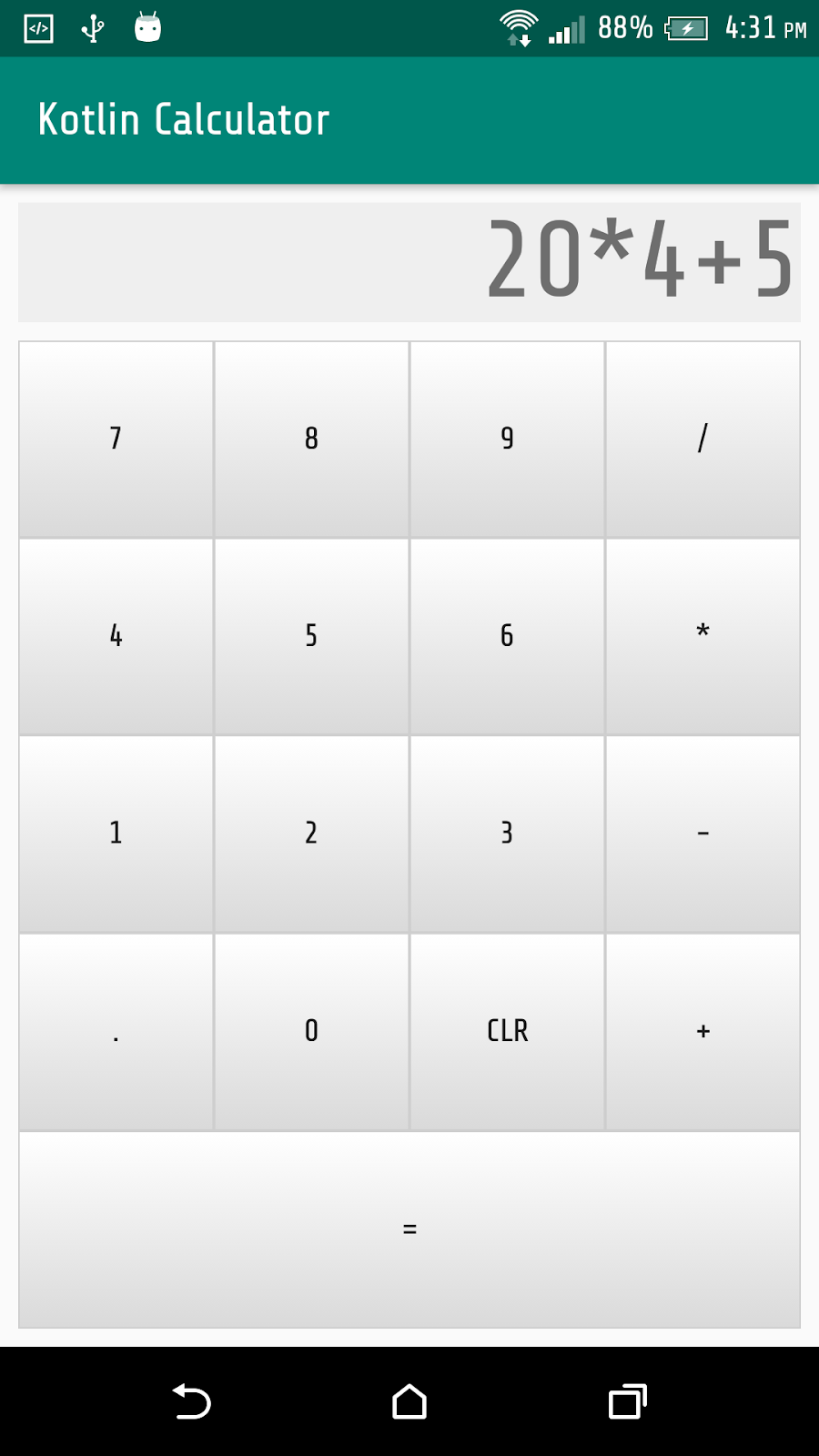Select the multiply (*) operator

pos(703,637)
